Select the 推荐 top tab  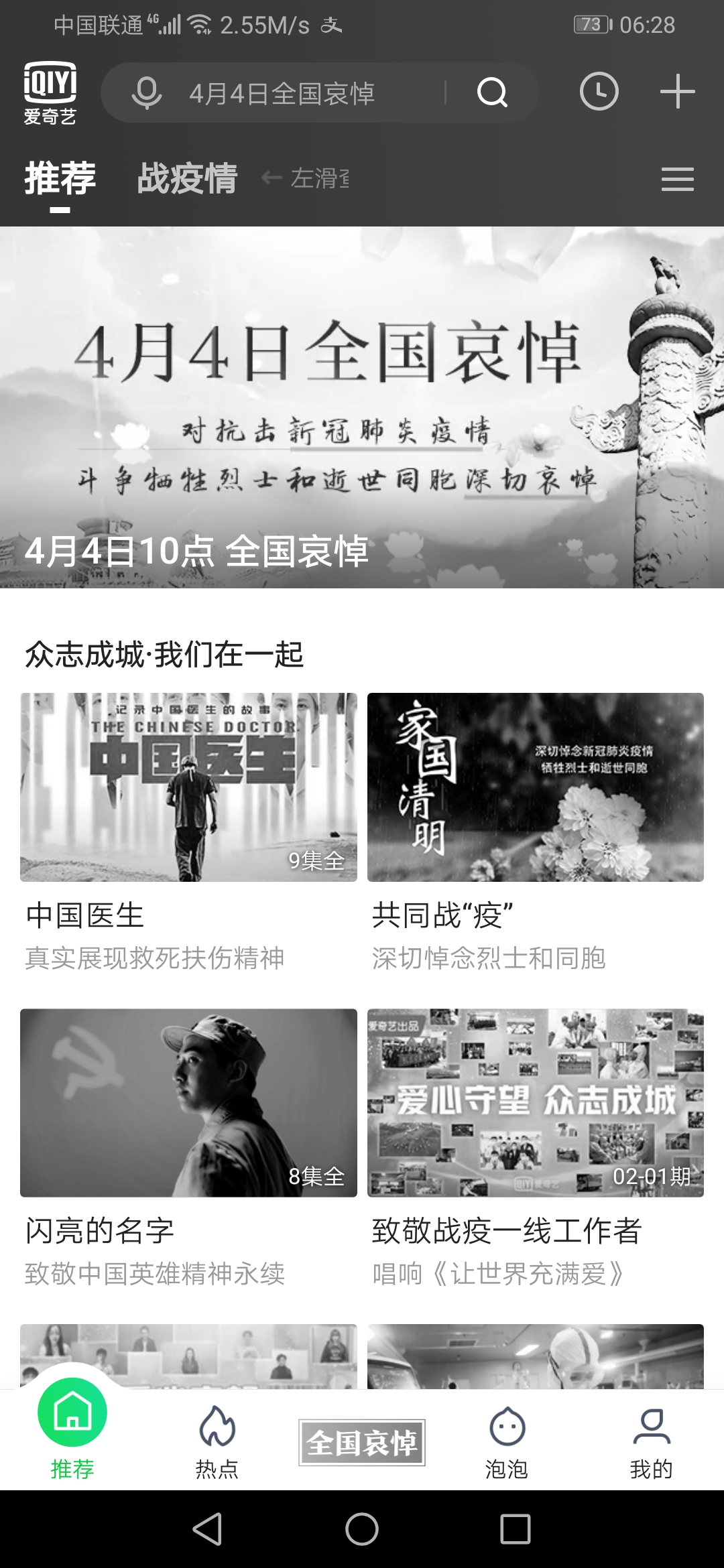click(x=60, y=178)
